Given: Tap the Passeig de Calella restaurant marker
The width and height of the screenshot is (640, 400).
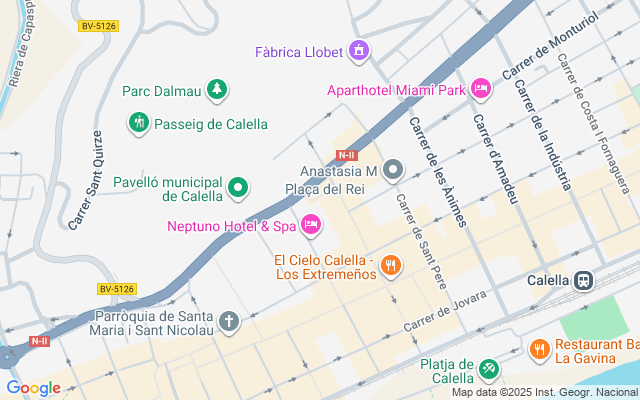Looking at the screenshot, I should (x=139, y=124).
